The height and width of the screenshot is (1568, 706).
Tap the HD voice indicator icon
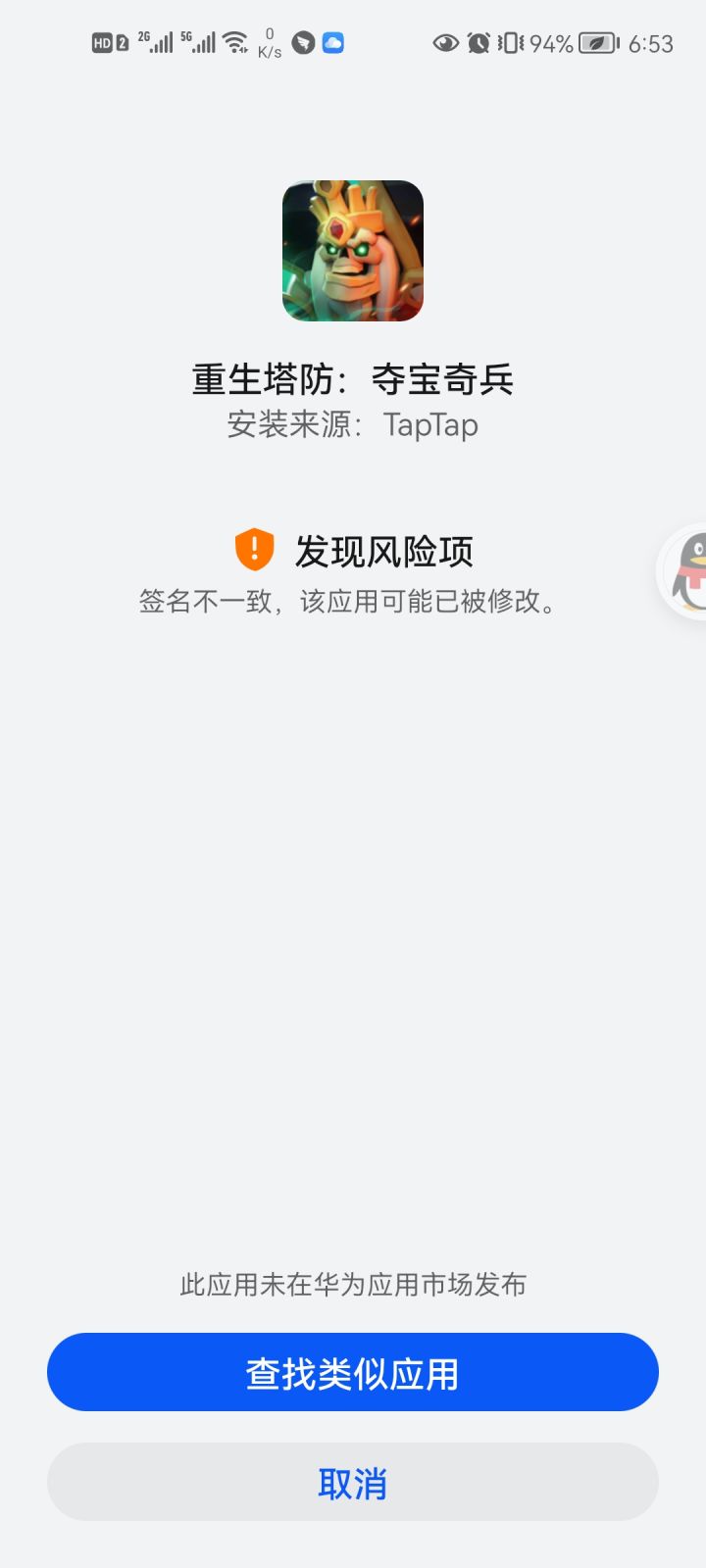tap(101, 41)
